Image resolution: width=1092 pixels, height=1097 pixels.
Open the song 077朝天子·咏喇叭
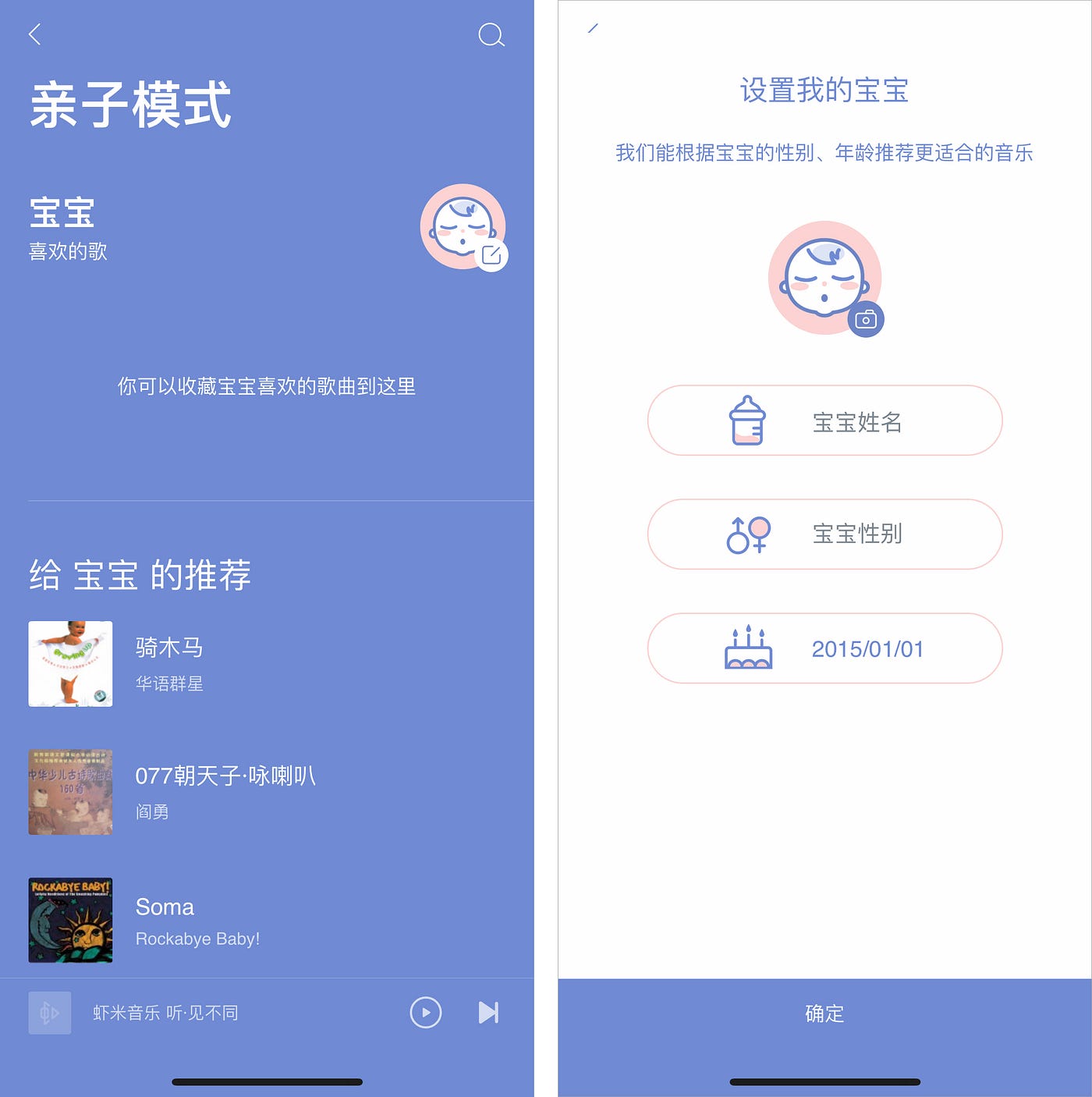click(225, 776)
